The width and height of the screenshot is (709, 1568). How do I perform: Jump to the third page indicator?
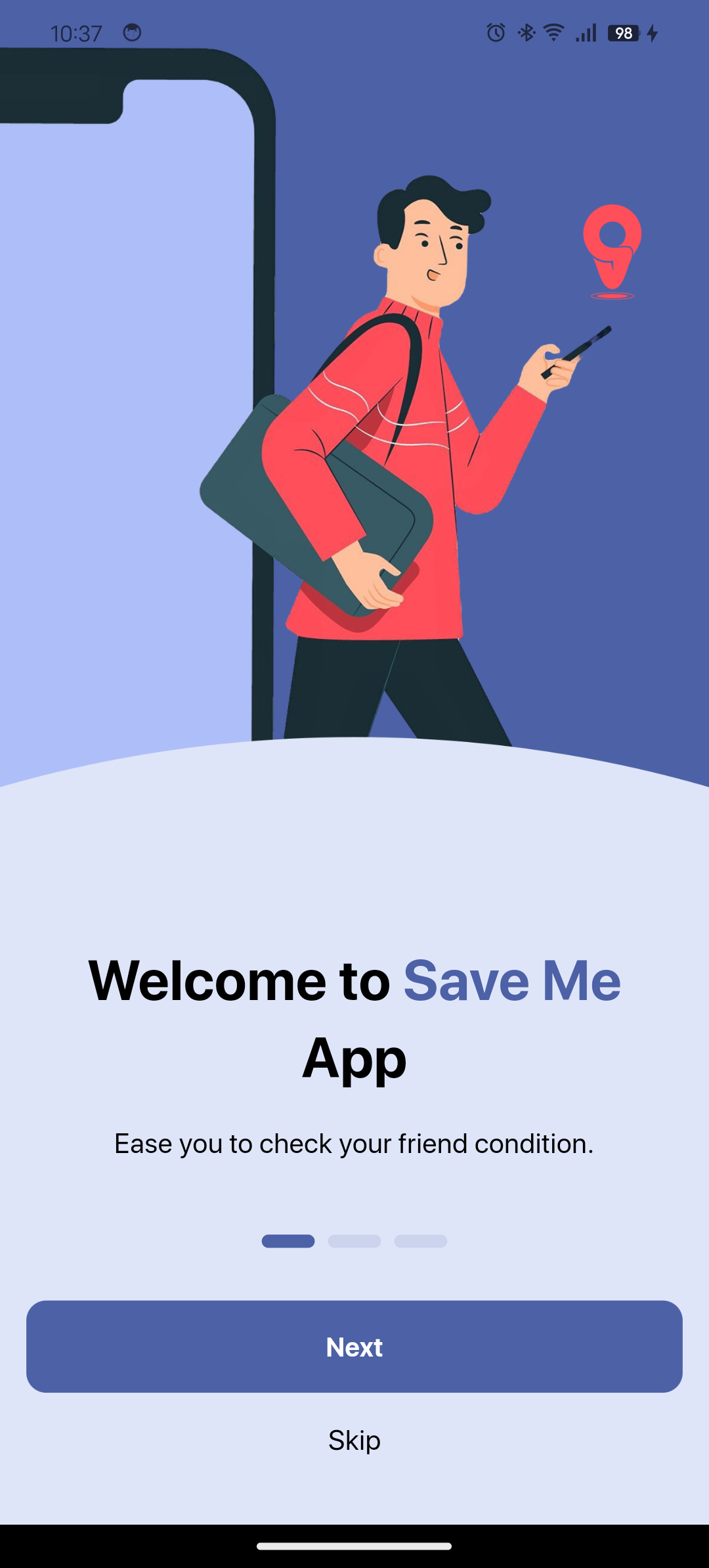click(x=421, y=1241)
